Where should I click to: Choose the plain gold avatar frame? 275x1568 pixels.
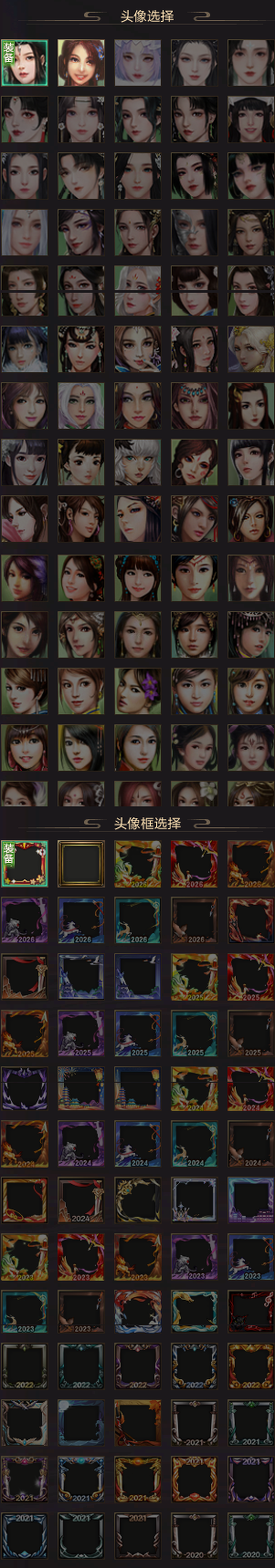coord(81,864)
